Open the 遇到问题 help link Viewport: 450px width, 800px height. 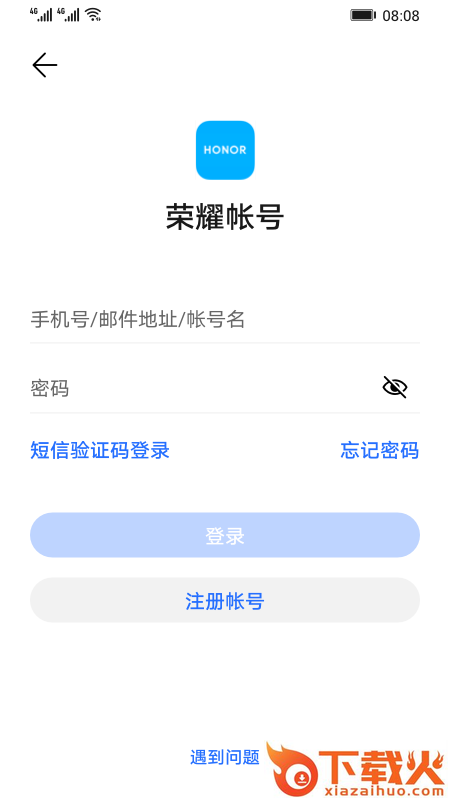click(x=225, y=757)
